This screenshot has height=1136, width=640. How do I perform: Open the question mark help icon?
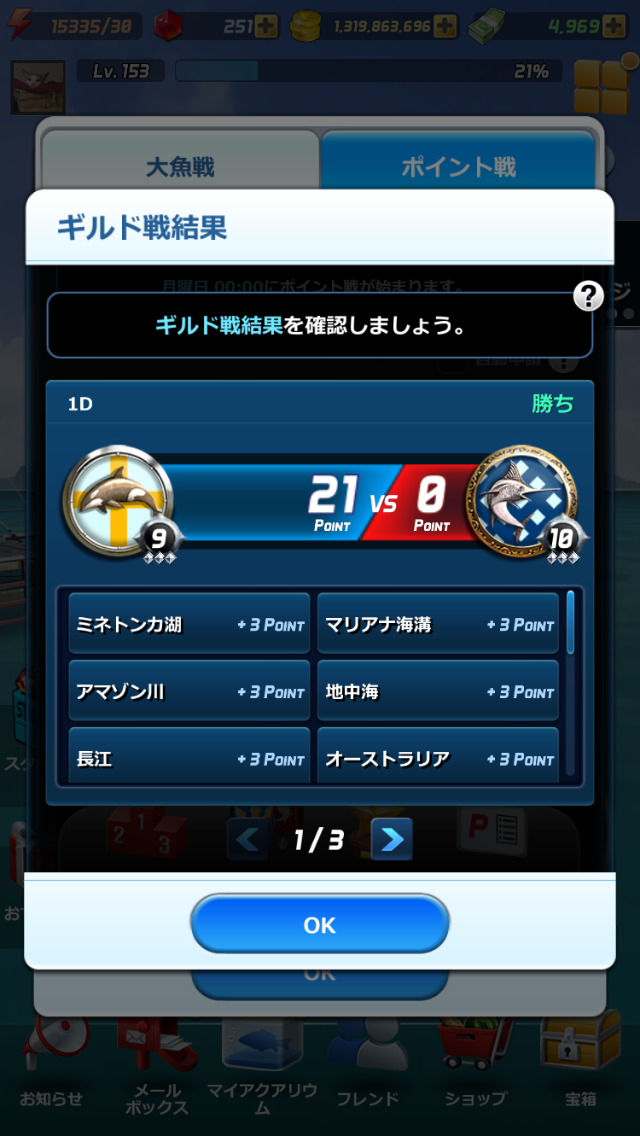click(x=588, y=295)
